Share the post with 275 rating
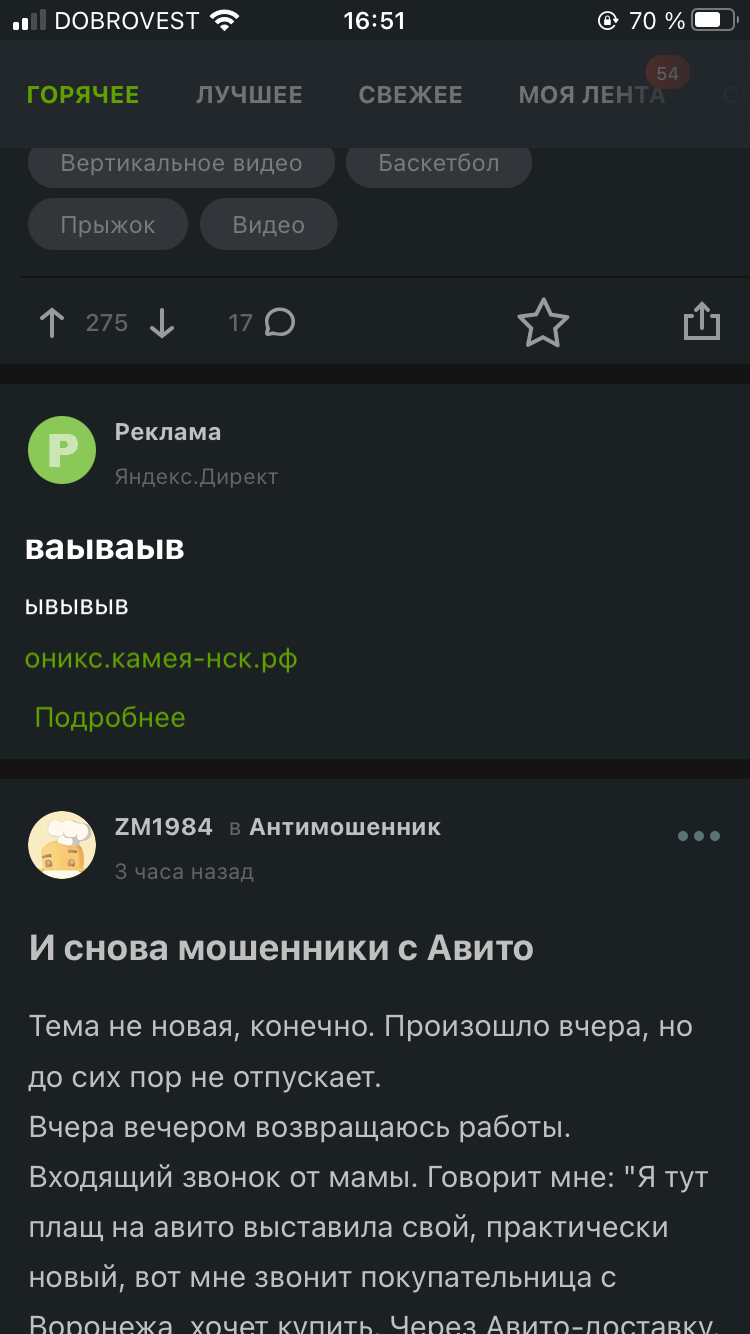 coord(701,323)
